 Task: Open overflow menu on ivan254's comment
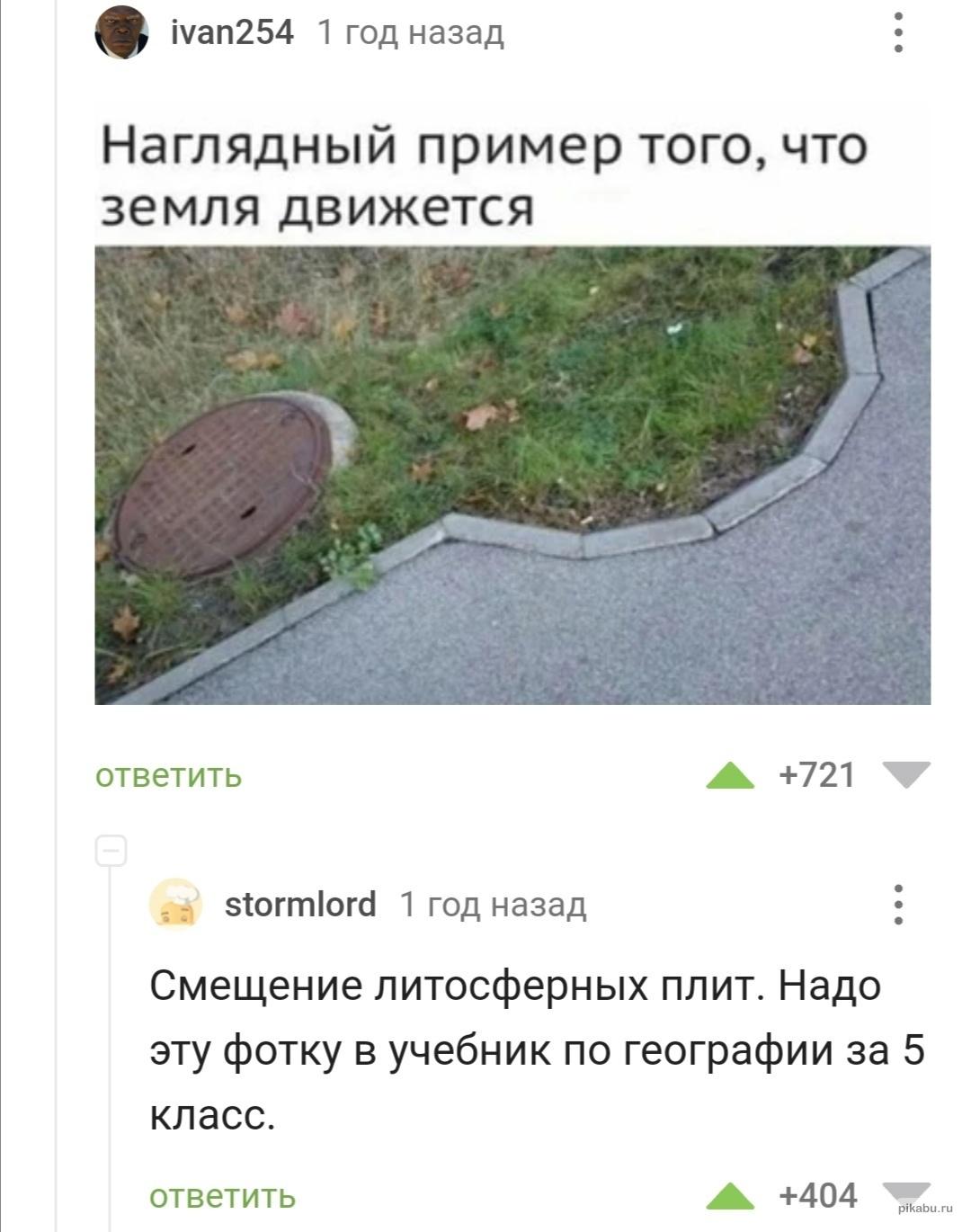[897, 33]
